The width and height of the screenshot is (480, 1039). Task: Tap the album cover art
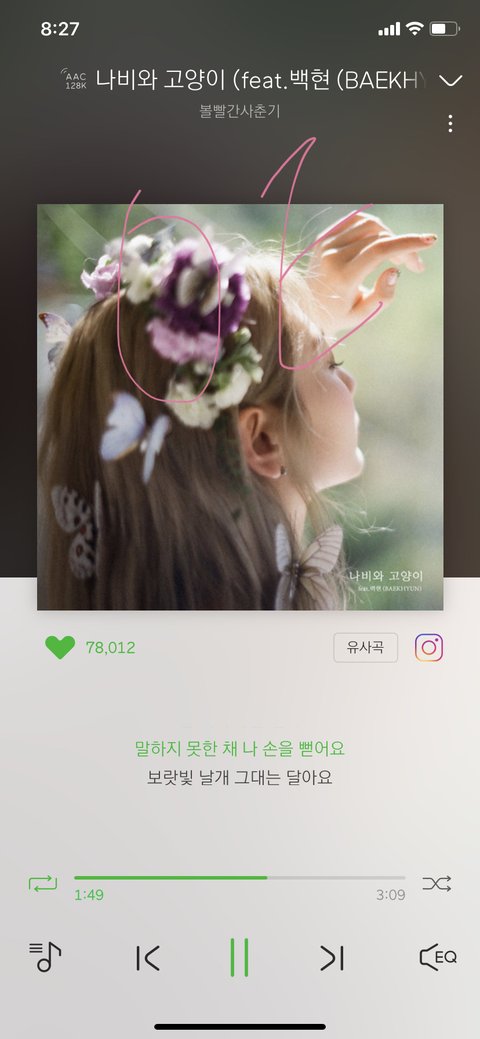[240, 407]
